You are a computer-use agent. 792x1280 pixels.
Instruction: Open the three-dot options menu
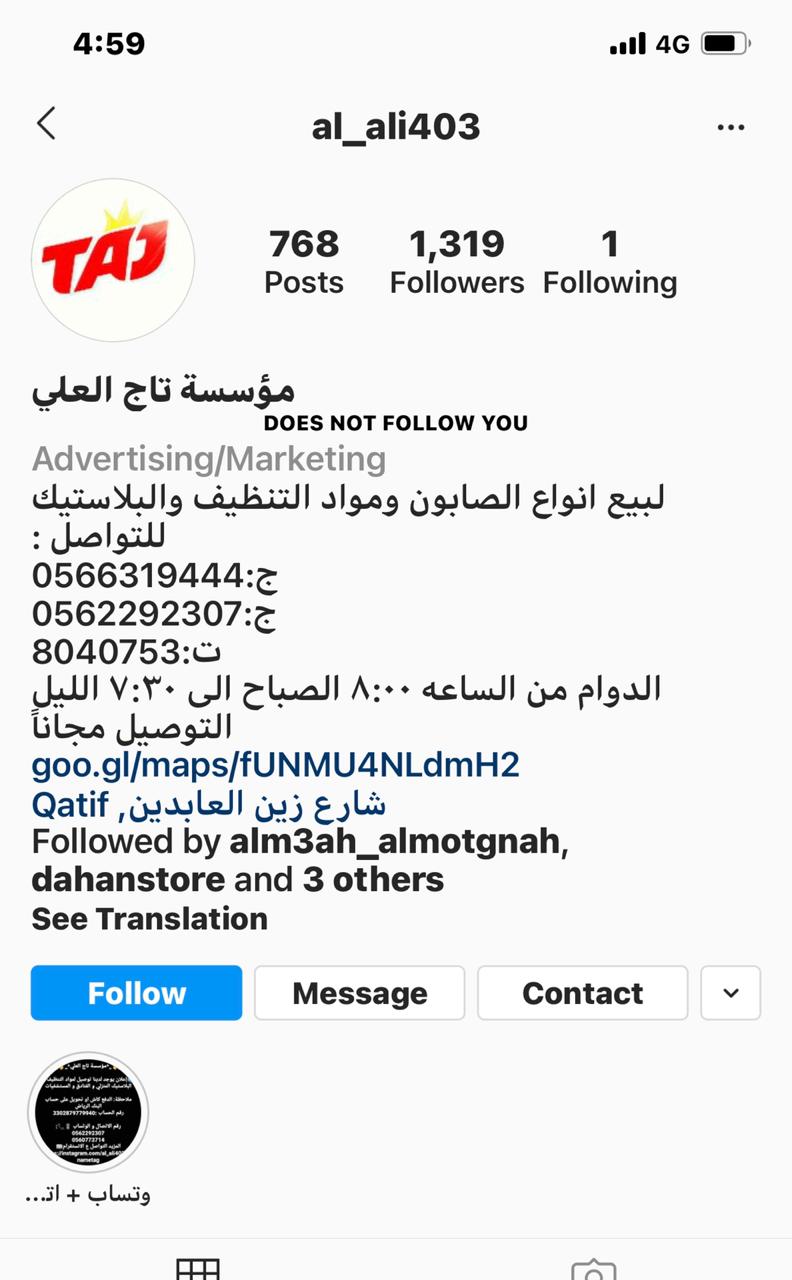(731, 127)
